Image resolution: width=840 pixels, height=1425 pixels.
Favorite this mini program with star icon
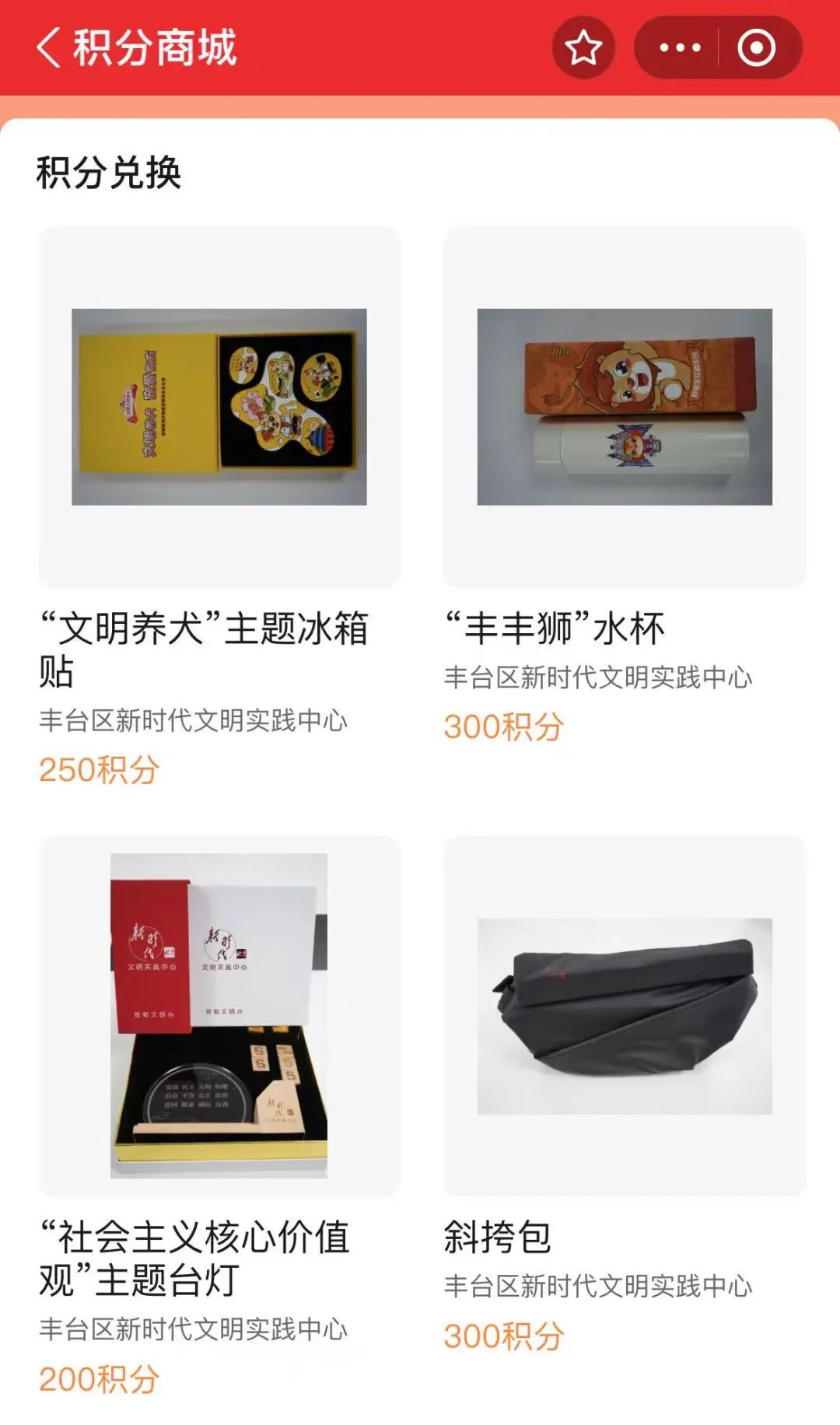583,48
